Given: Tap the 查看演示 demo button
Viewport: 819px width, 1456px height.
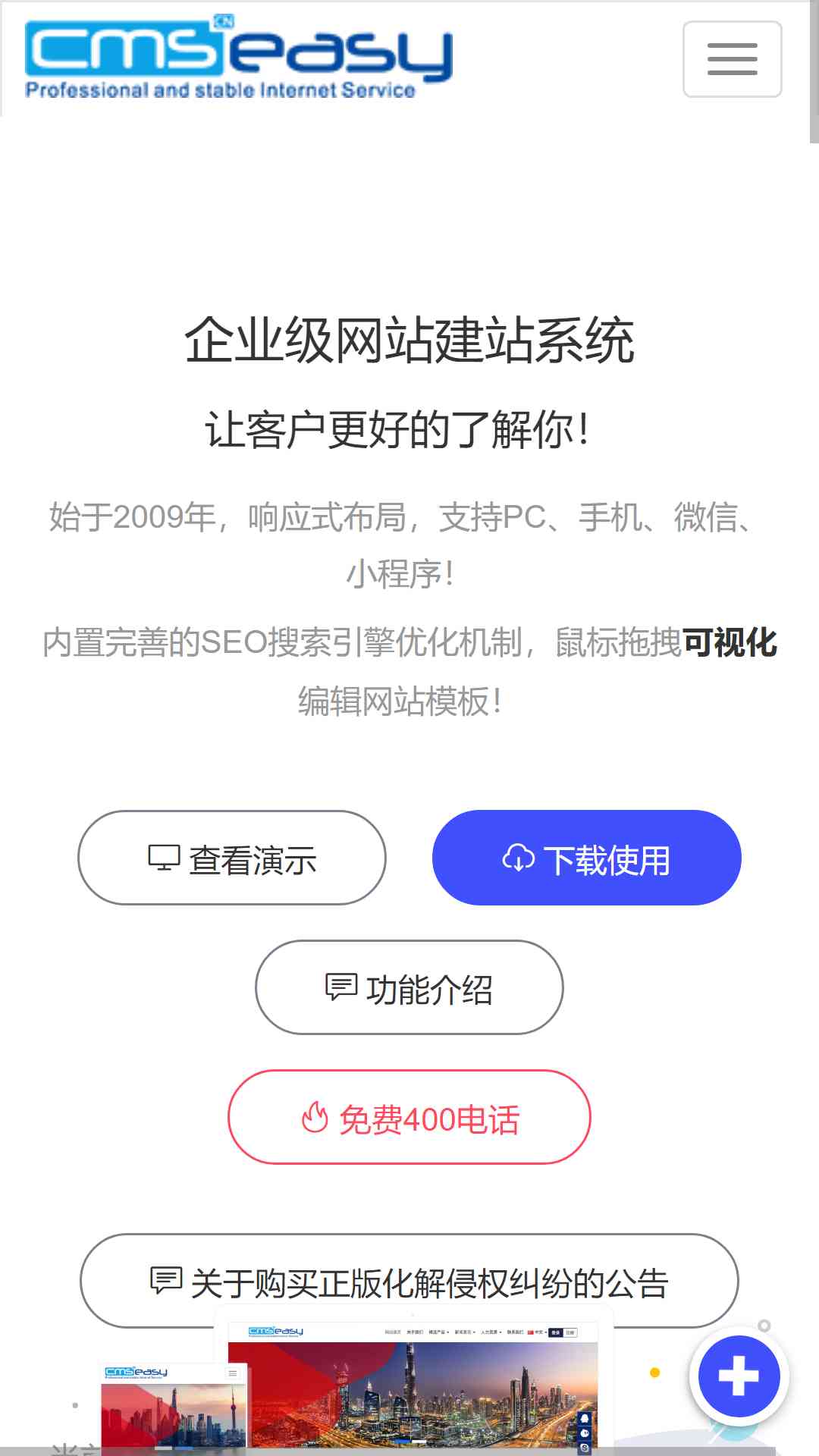Looking at the screenshot, I should pyautogui.click(x=232, y=858).
